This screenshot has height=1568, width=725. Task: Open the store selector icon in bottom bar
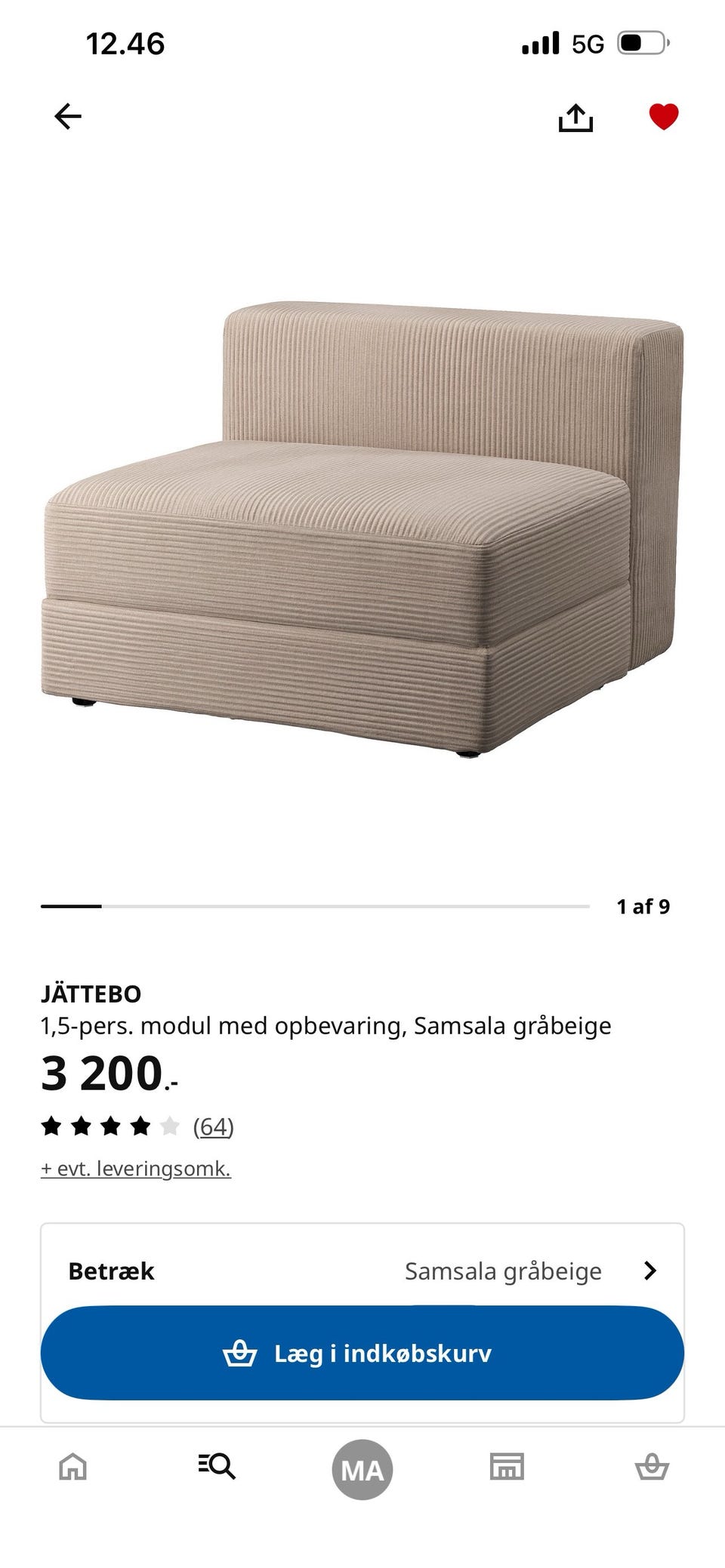point(507,1468)
